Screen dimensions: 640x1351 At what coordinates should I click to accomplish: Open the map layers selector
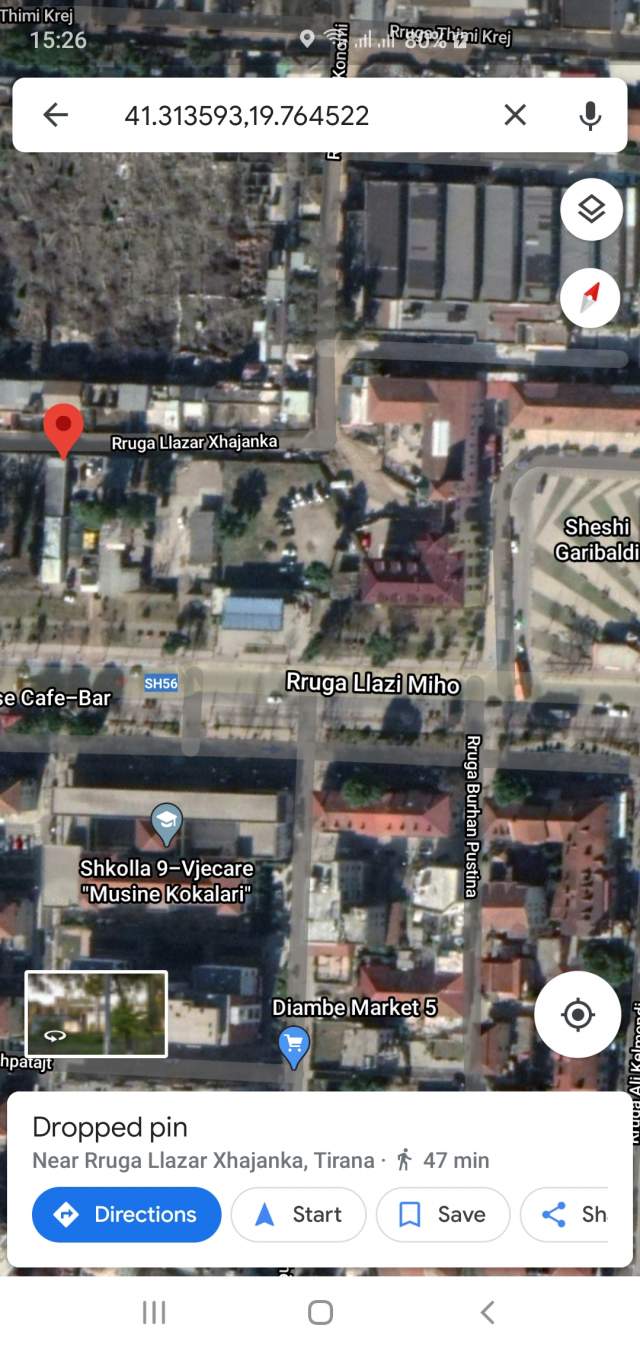(592, 210)
